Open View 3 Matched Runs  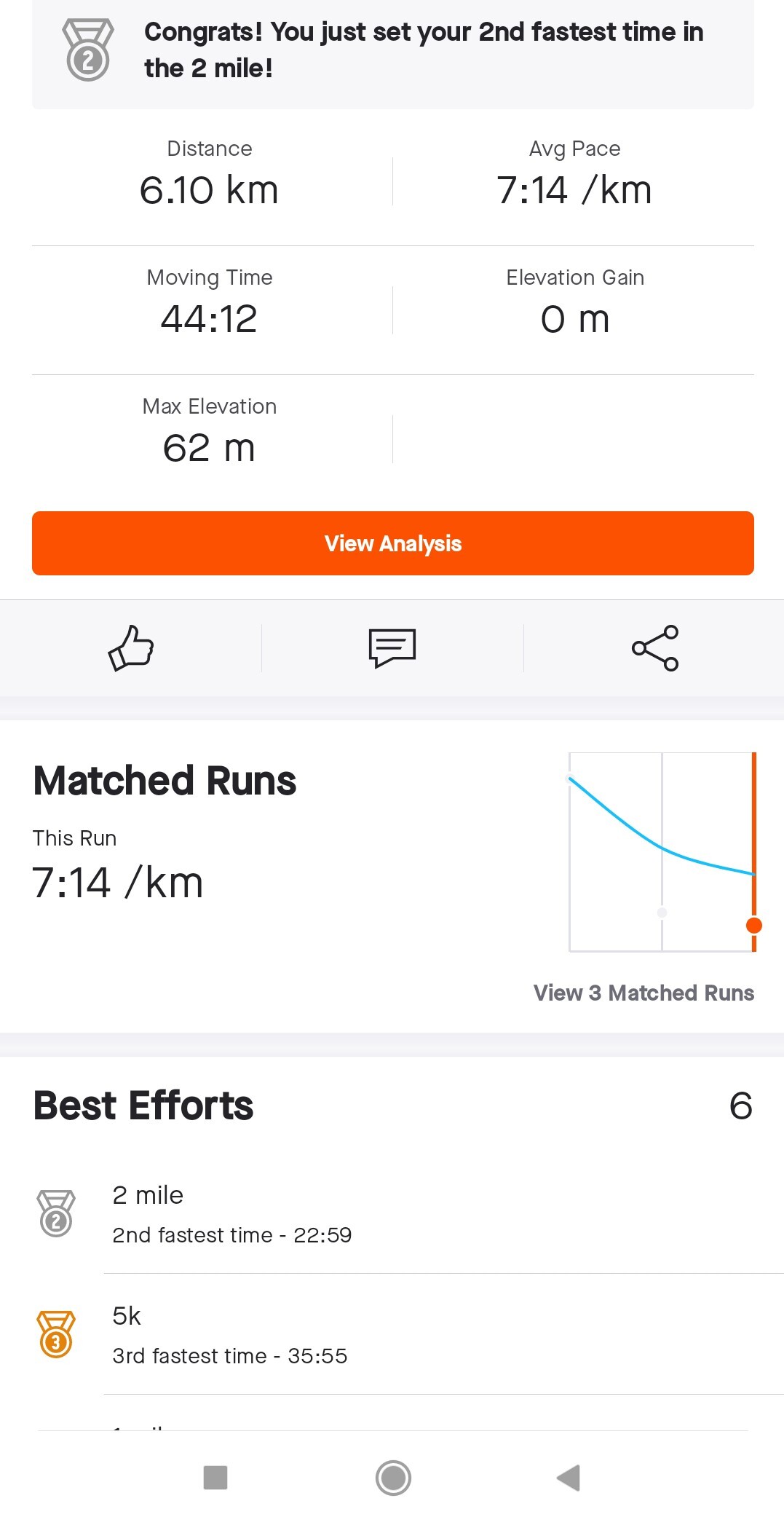click(643, 993)
